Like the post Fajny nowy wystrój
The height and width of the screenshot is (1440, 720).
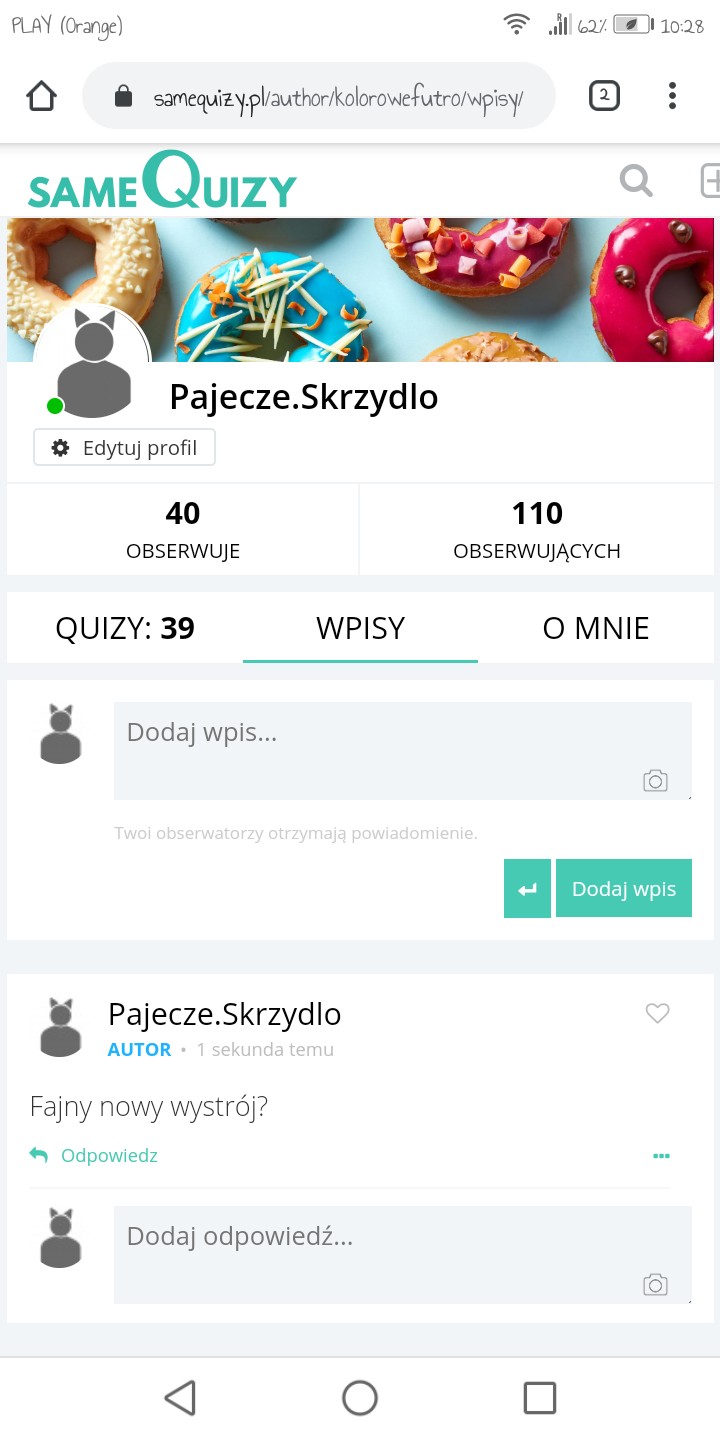point(657,1014)
